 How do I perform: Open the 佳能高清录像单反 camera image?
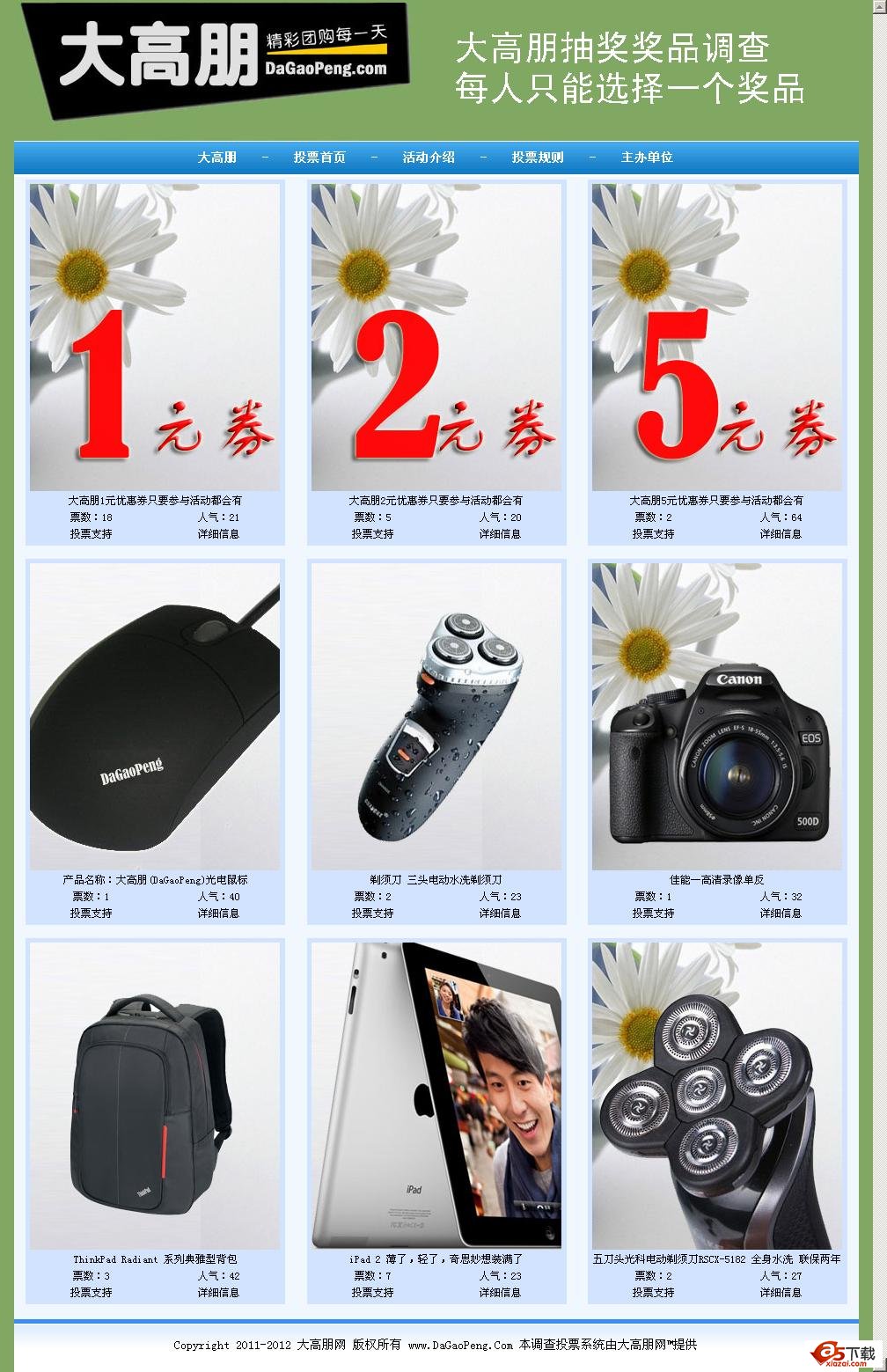pyautogui.click(x=716, y=716)
